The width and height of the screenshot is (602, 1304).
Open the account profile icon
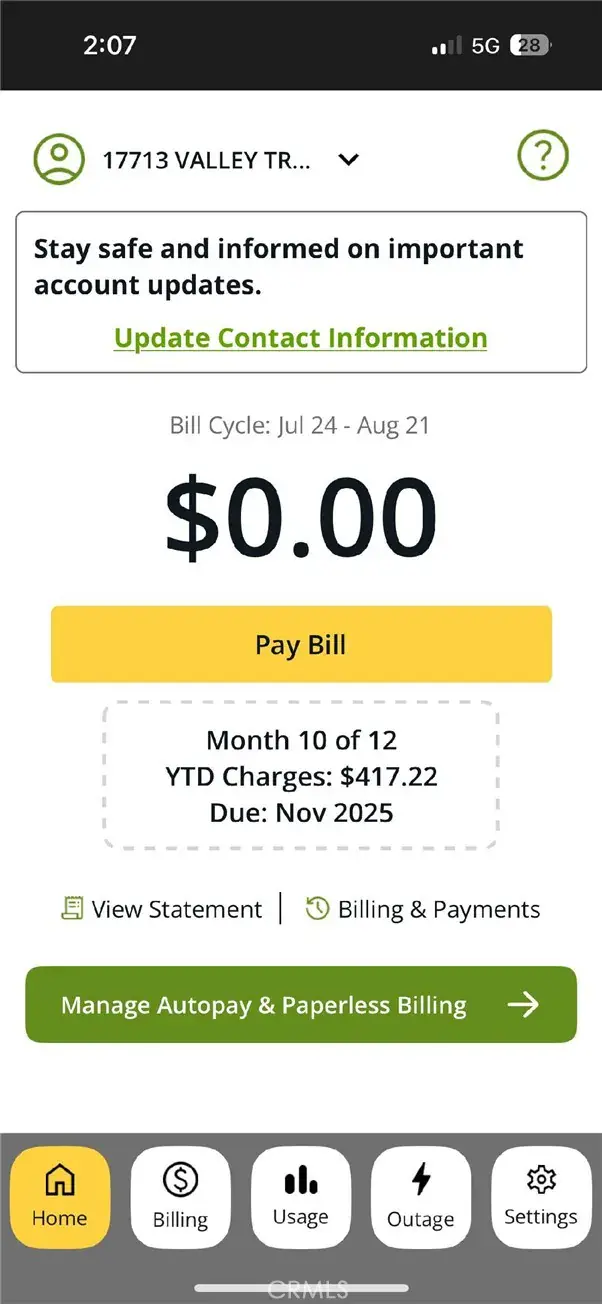click(59, 158)
